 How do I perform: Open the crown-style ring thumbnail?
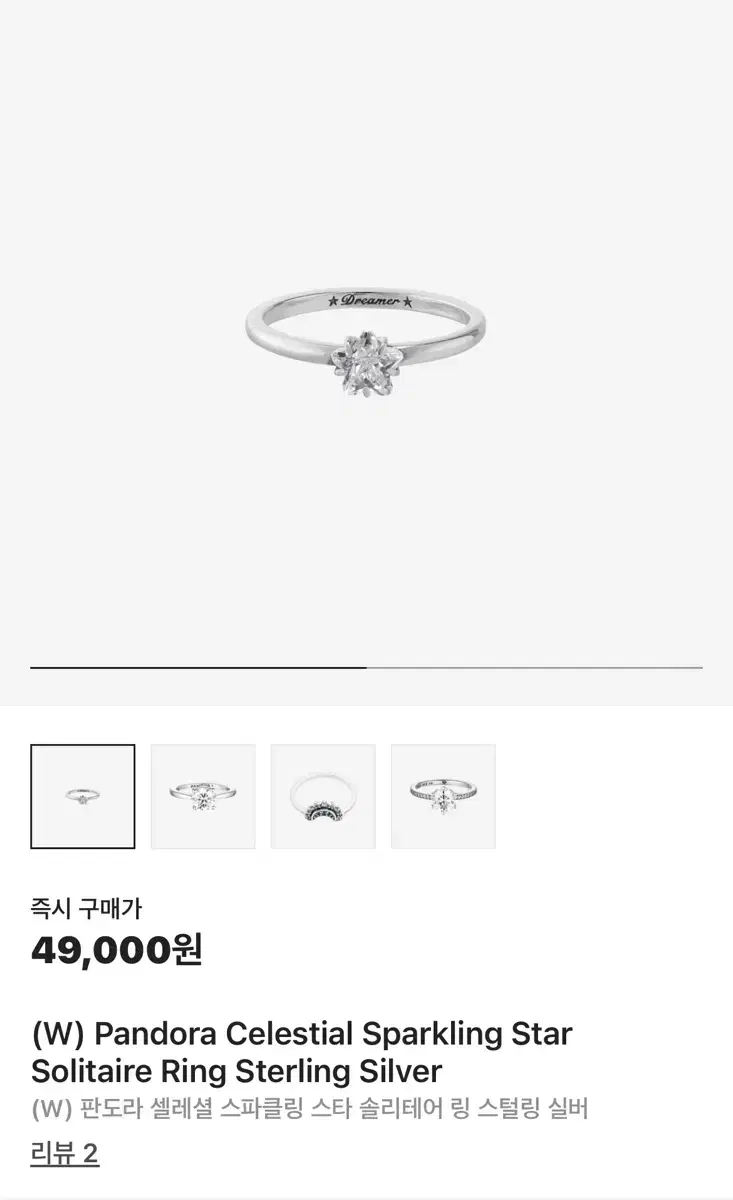[323, 795]
